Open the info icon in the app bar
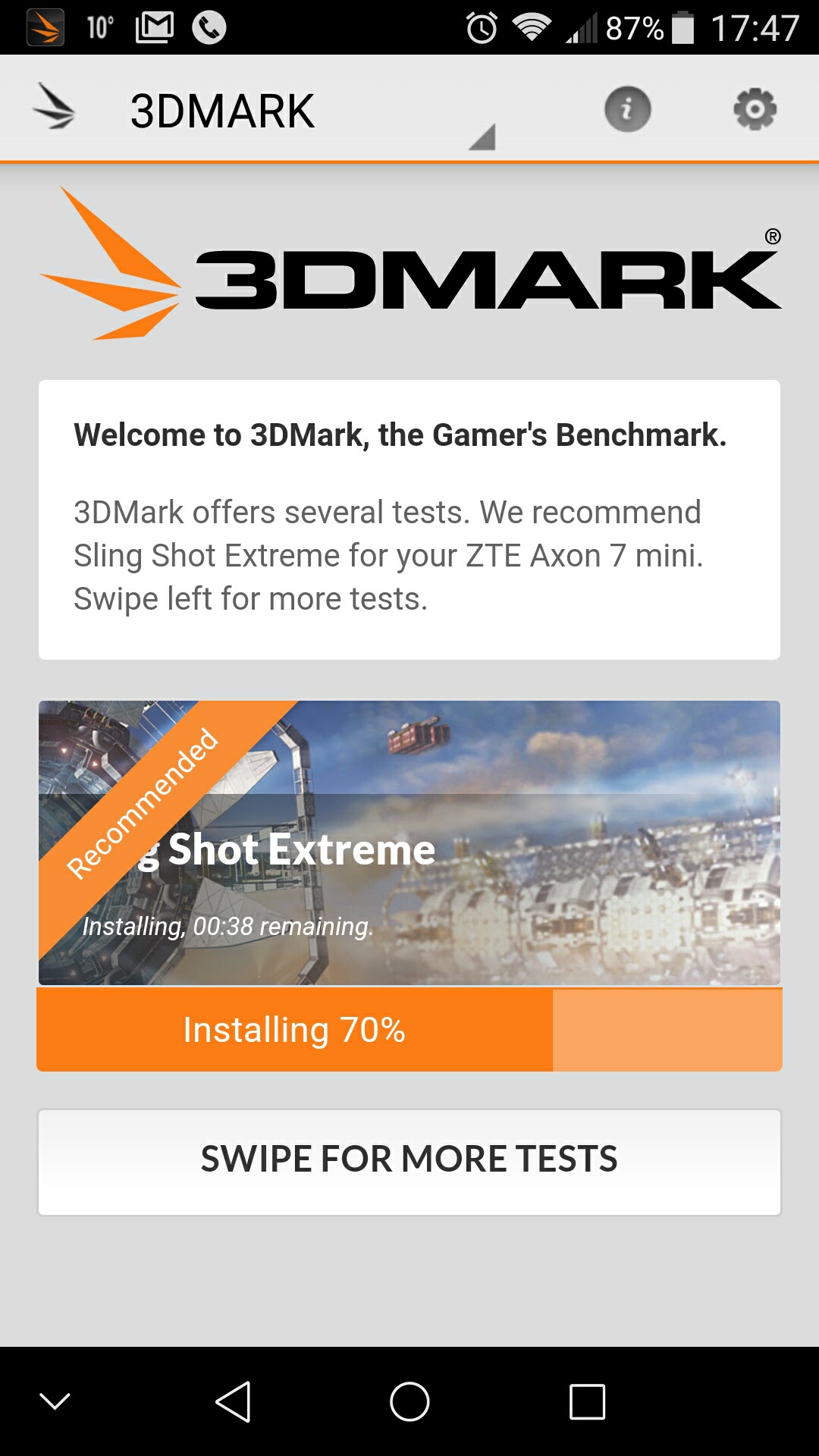 point(627,109)
